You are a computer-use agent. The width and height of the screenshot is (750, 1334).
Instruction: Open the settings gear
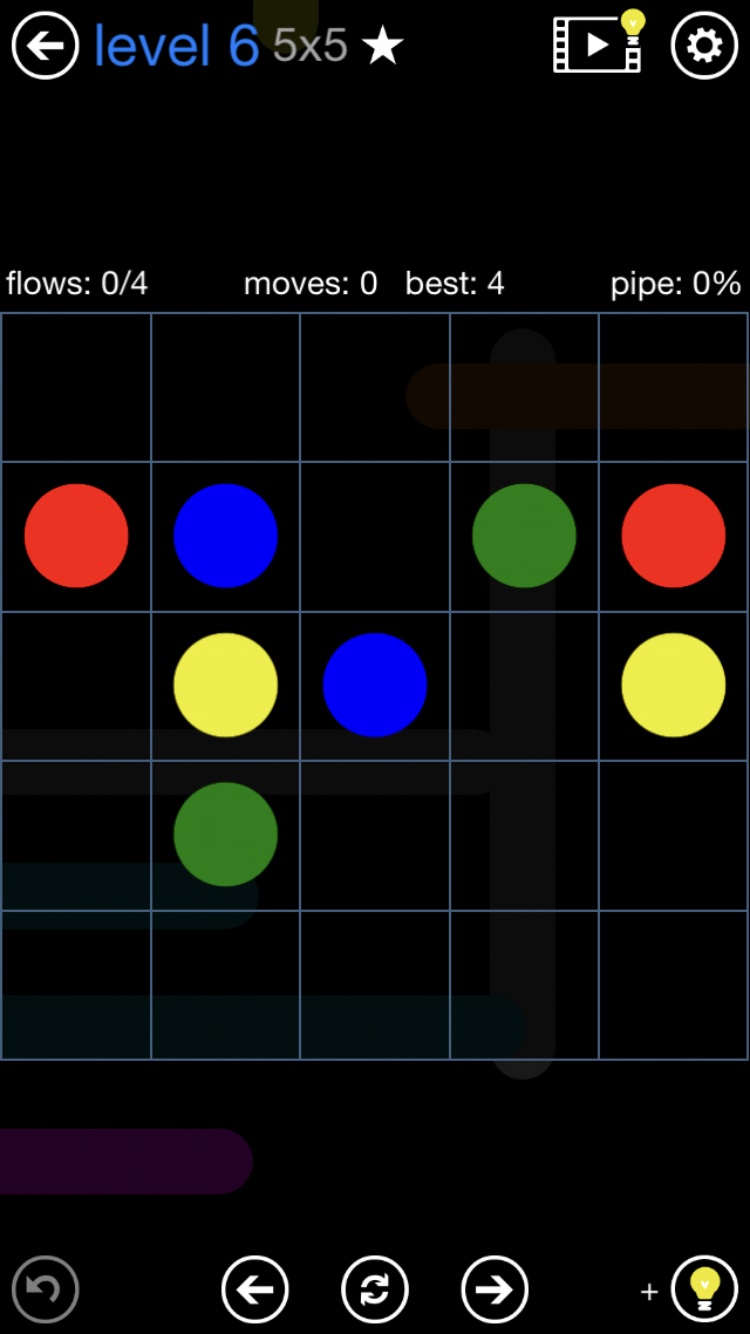[x=704, y=46]
